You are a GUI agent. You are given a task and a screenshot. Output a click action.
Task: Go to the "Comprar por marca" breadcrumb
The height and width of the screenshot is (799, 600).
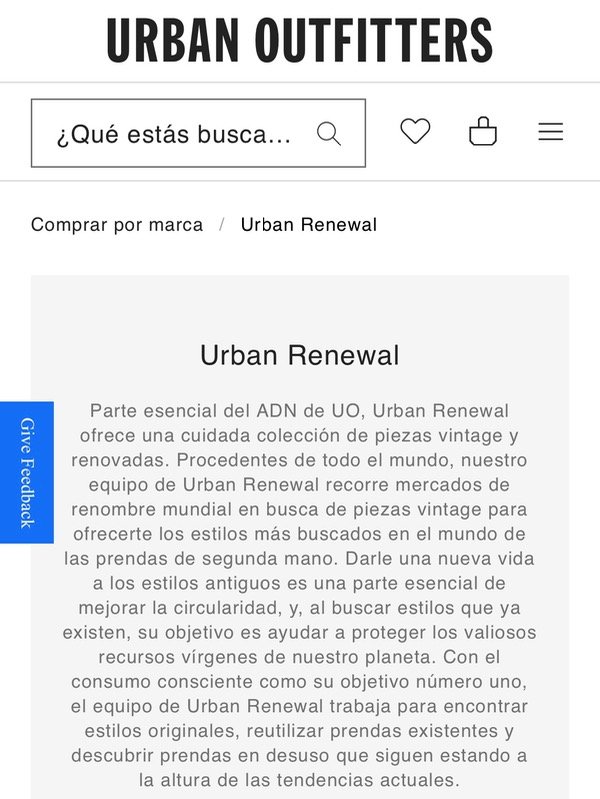(117, 225)
